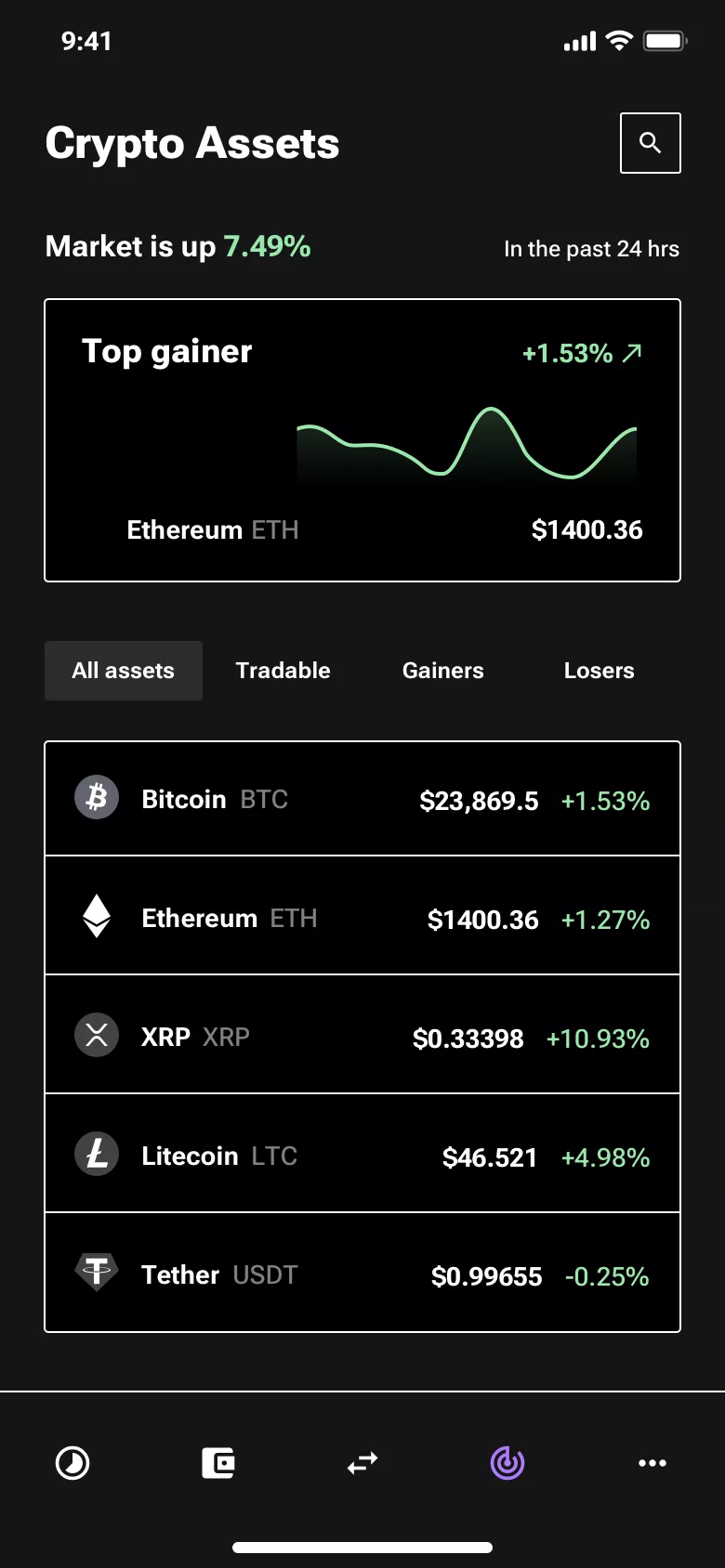
Task: Tap the green gainer arrow next to +1.53%
Action: point(633,352)
